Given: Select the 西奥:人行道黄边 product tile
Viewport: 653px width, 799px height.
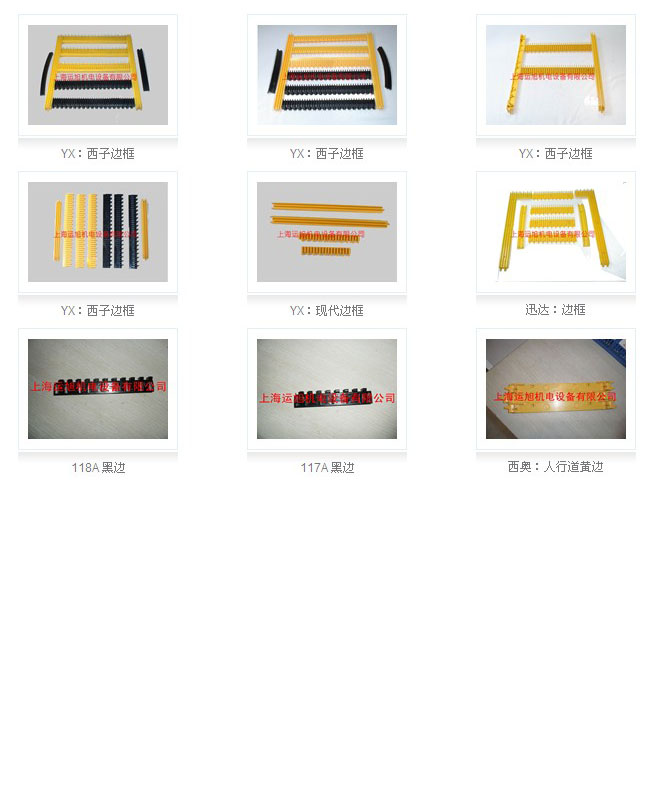Looking at the screenshot, I should tap(555, 389).
